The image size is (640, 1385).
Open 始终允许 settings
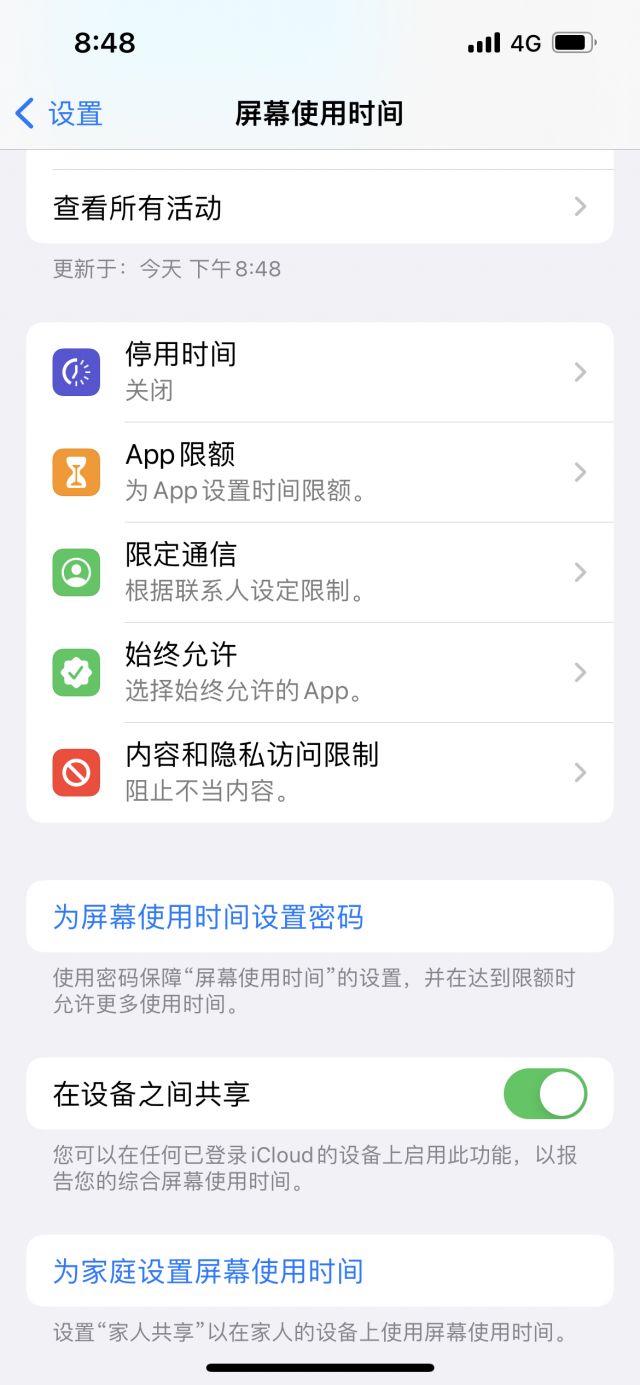pyautogui.click(x=320, y=672)
